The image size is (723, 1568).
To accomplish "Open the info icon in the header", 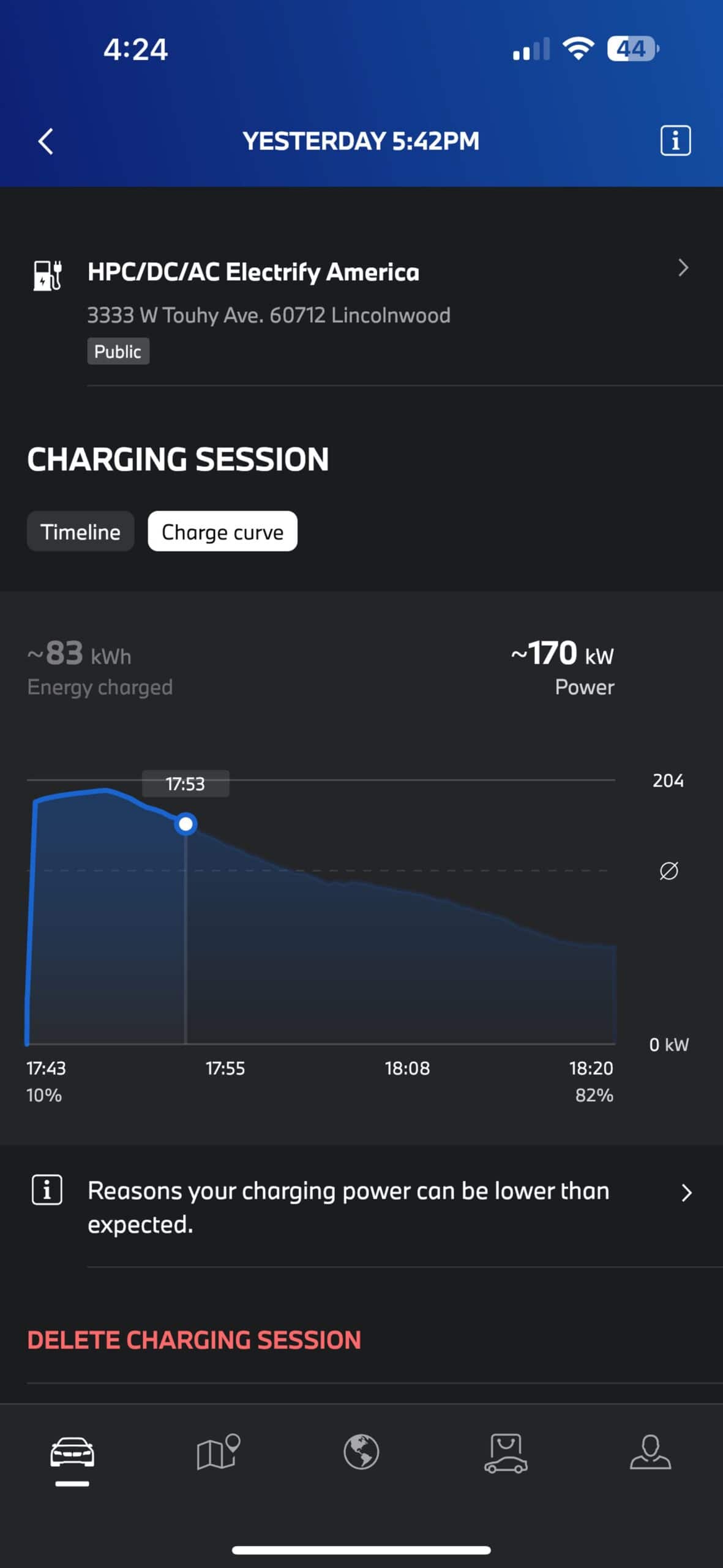I will (x=675, y=141).
